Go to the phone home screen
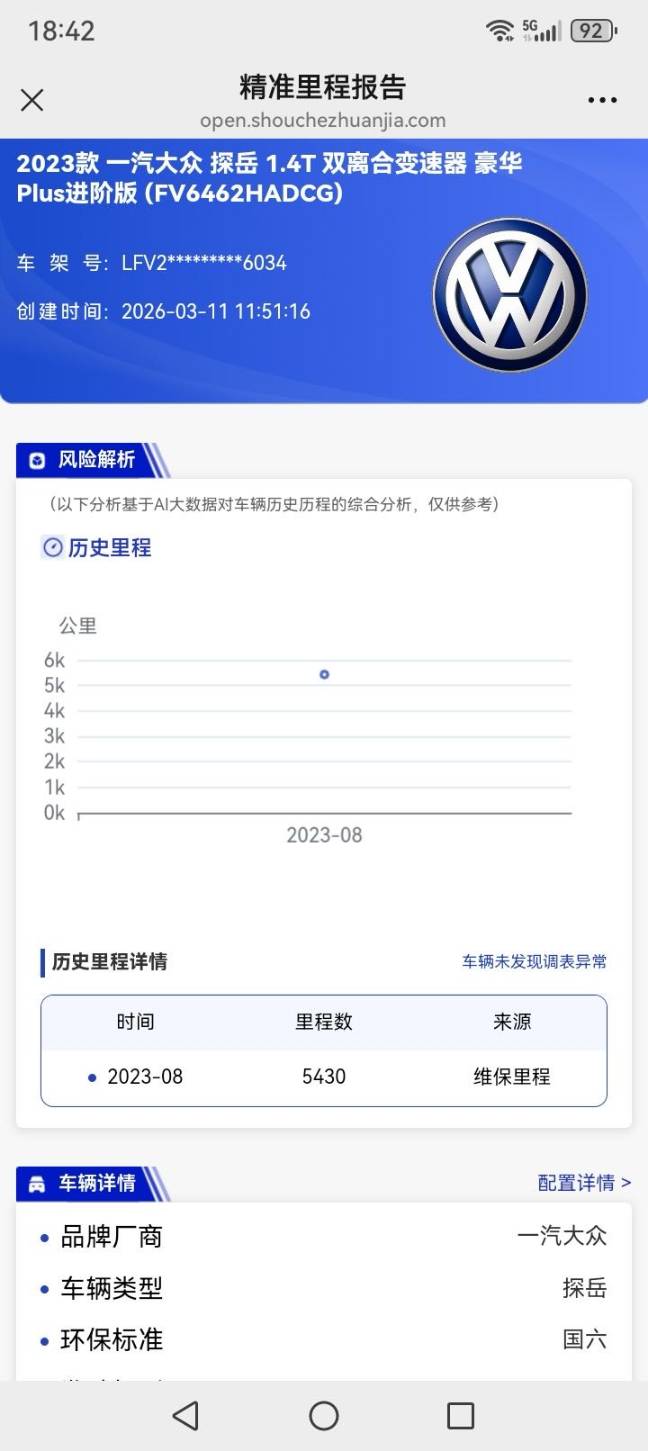This screenshot has width=648, height=1451. pos(324,1415)
